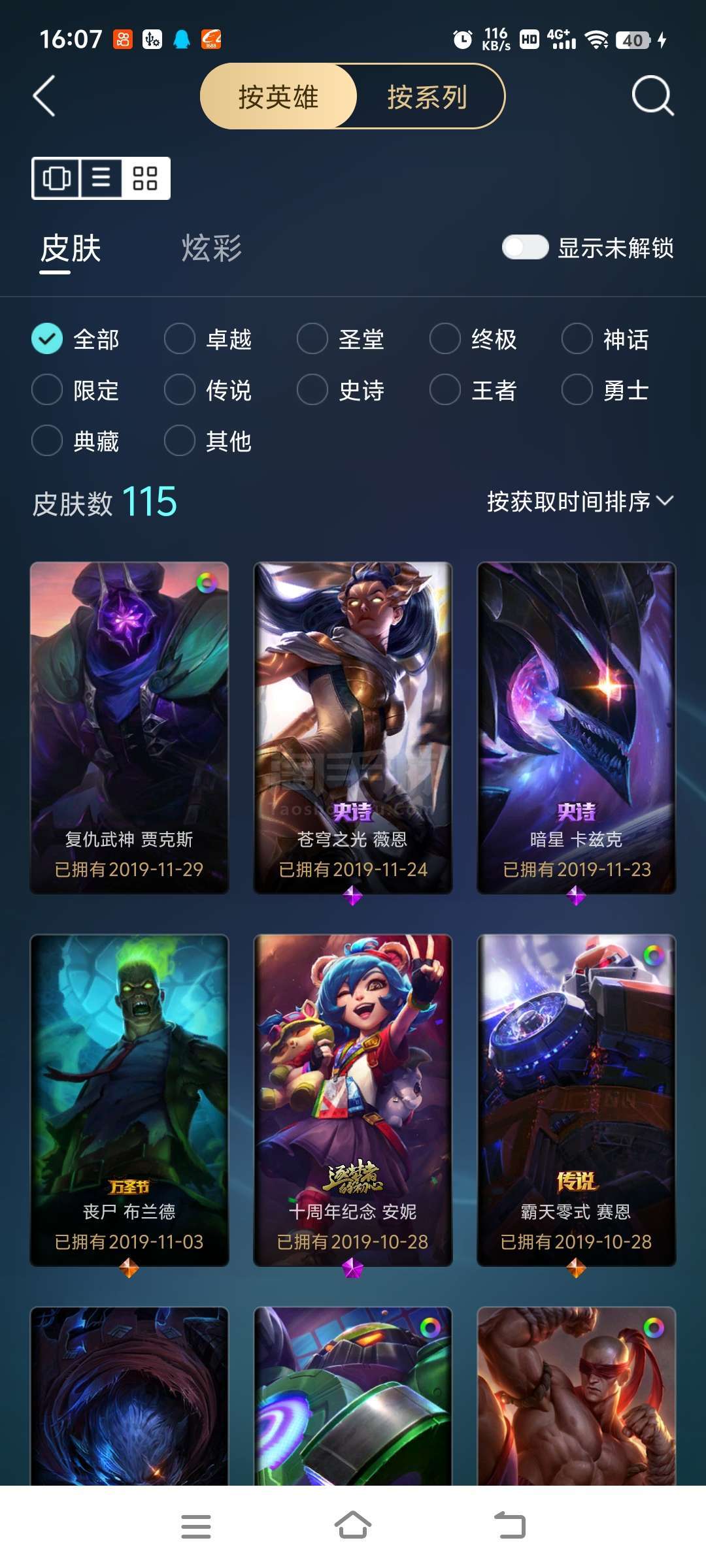Open the 苍穹之光 薇恩 skin card
Screen dimensions: 706x1568
(353, 728)
